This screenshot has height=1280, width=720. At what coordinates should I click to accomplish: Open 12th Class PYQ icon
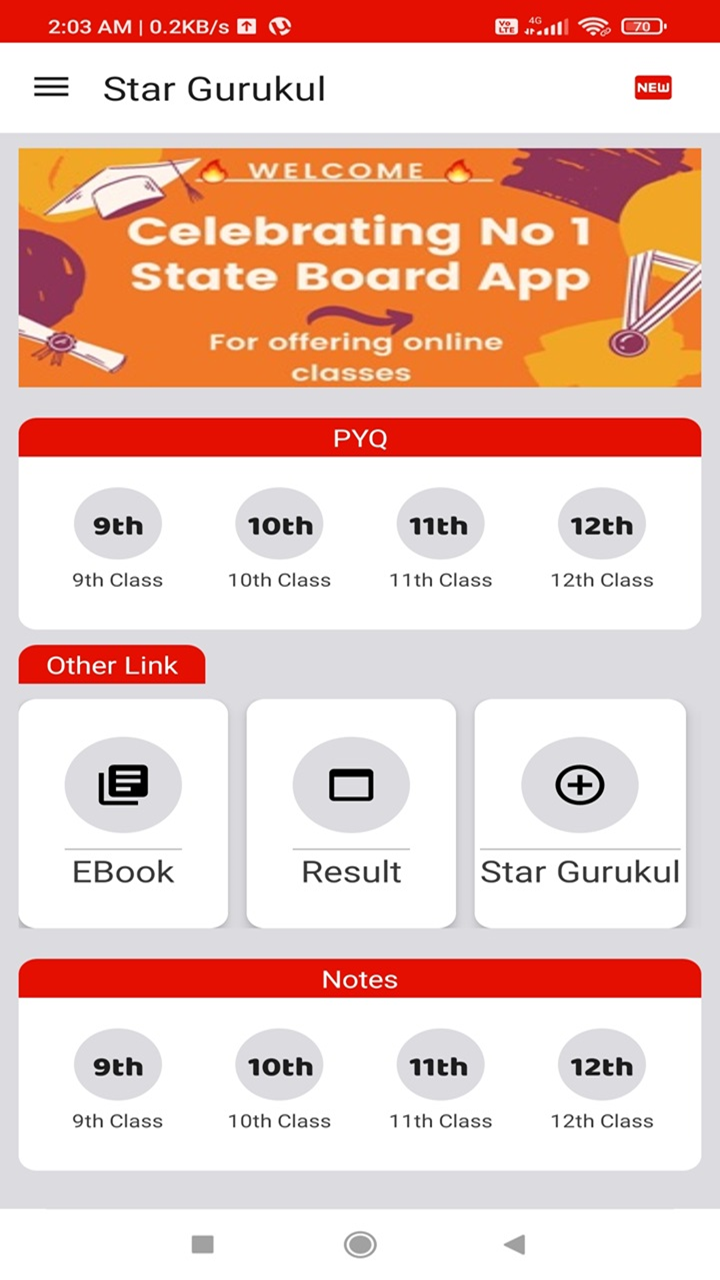(602, 524)
